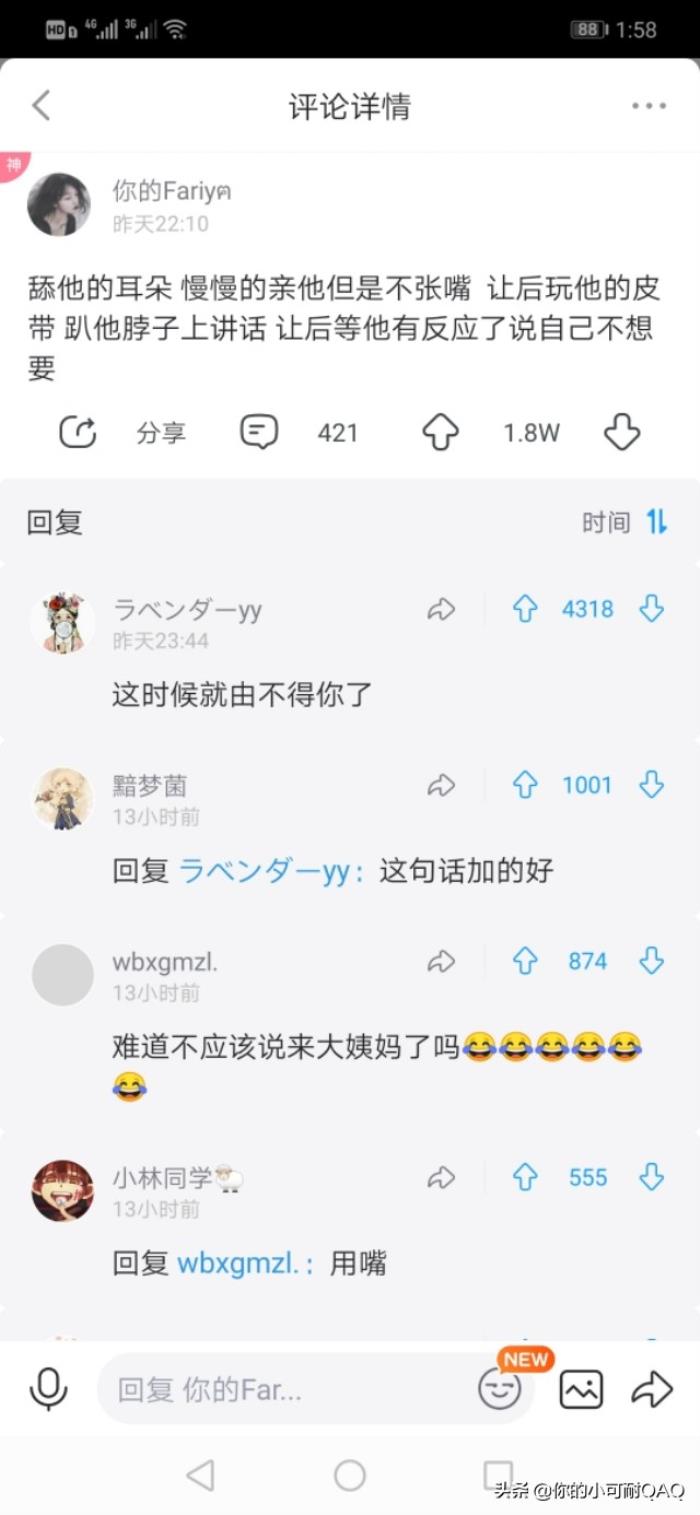Upvote the main comment with 1.8W likes
Screen dimensions: 700x1515
click(440, 432)
